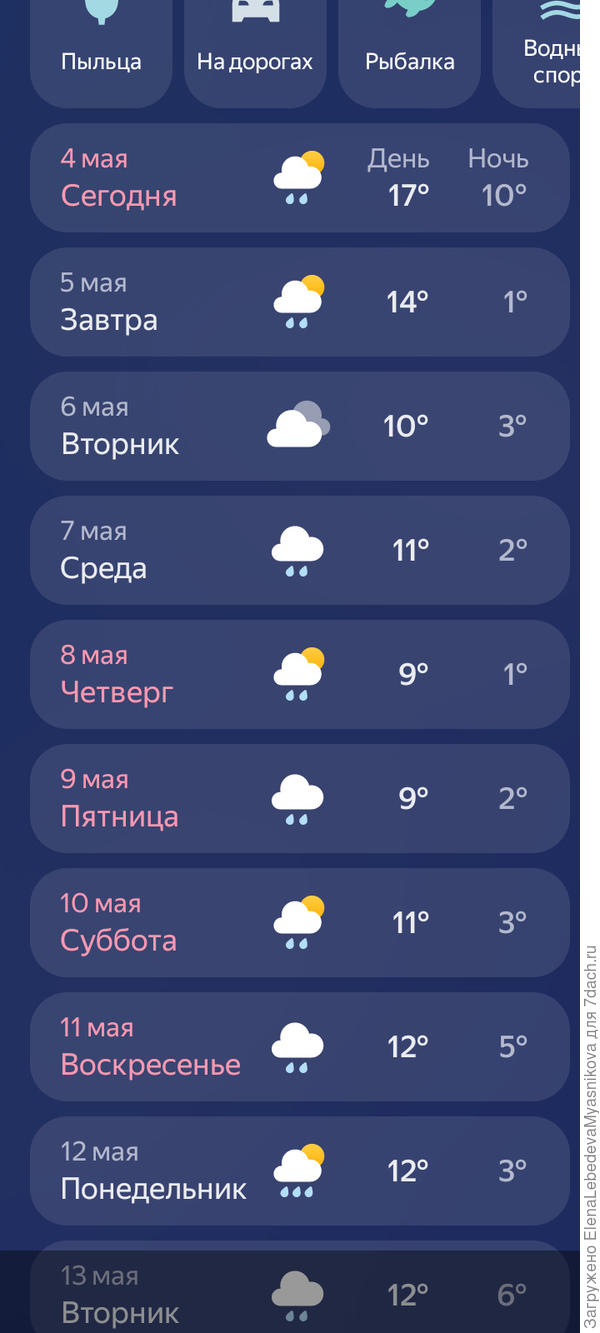Open the Водный спорт card
Screen dimensions: 600x1333
540,50
